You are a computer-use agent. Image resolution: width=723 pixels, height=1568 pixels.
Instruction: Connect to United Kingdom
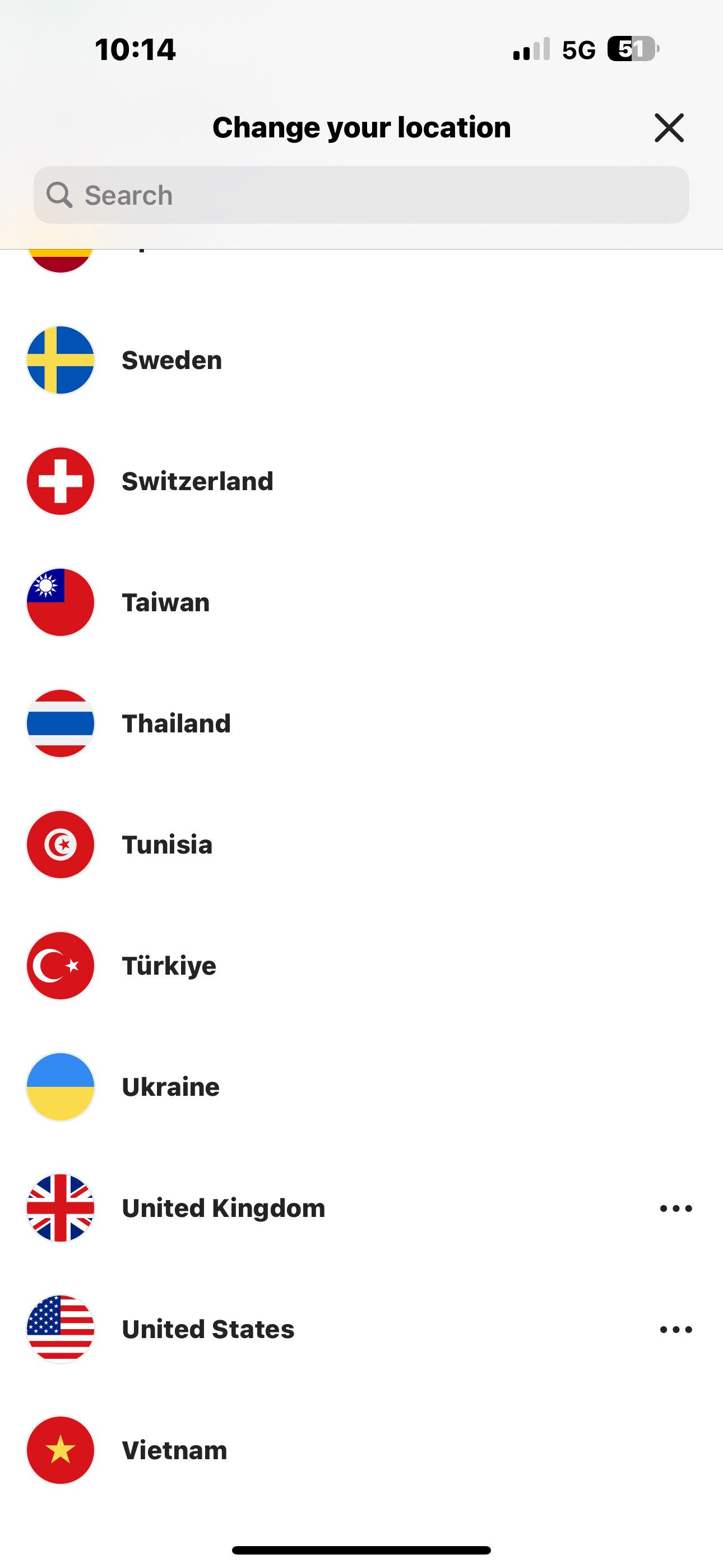pos(223,1209)
